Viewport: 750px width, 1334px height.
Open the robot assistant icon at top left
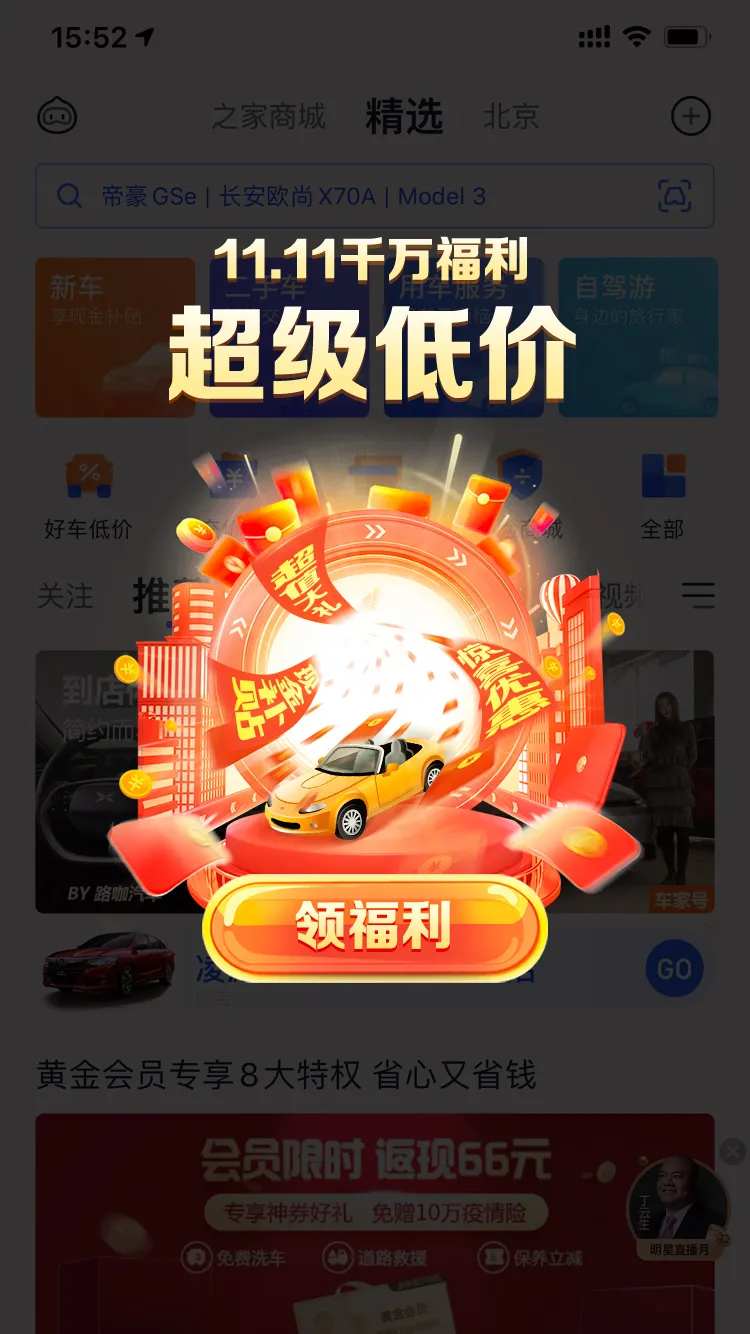pyautogui.click(x=57, y=117)
